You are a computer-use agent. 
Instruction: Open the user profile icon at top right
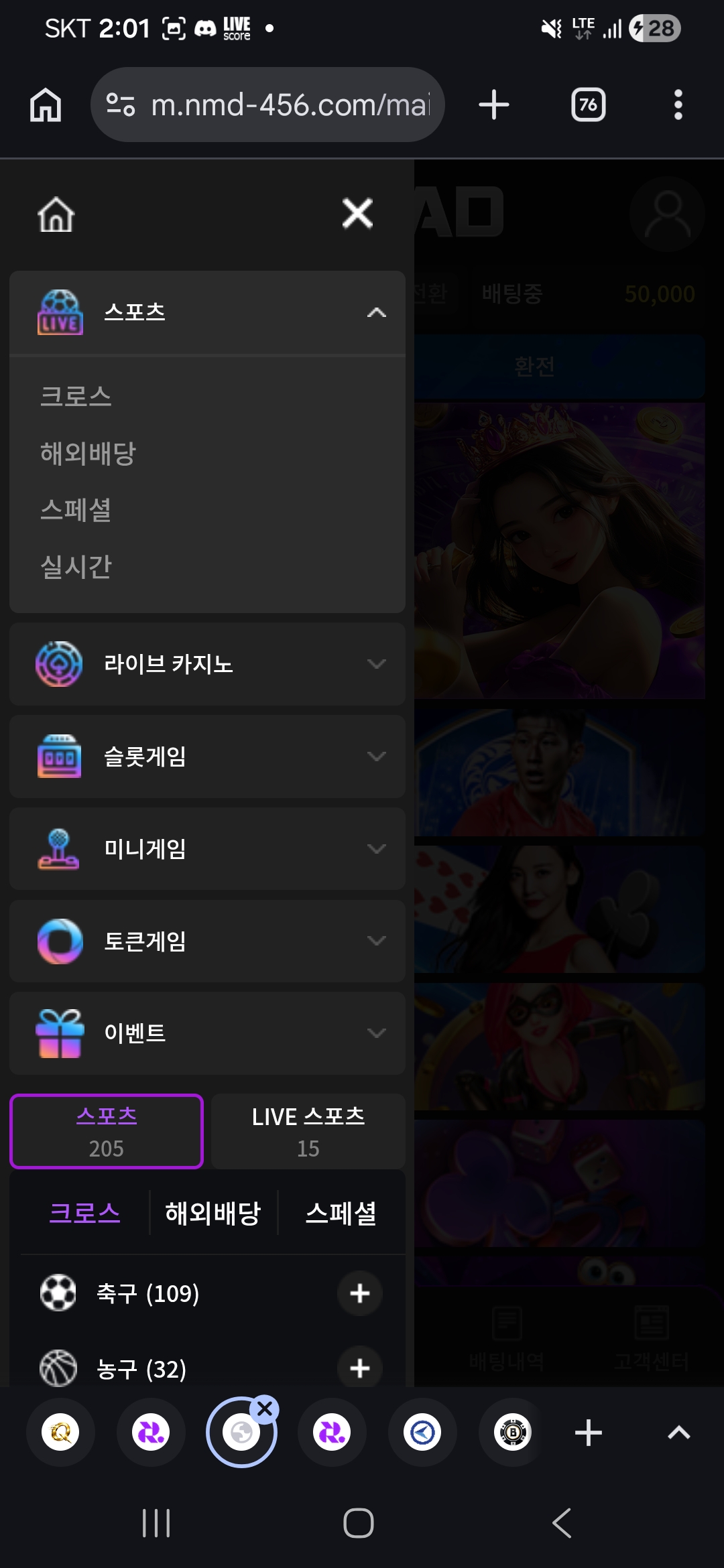[667, 214]
